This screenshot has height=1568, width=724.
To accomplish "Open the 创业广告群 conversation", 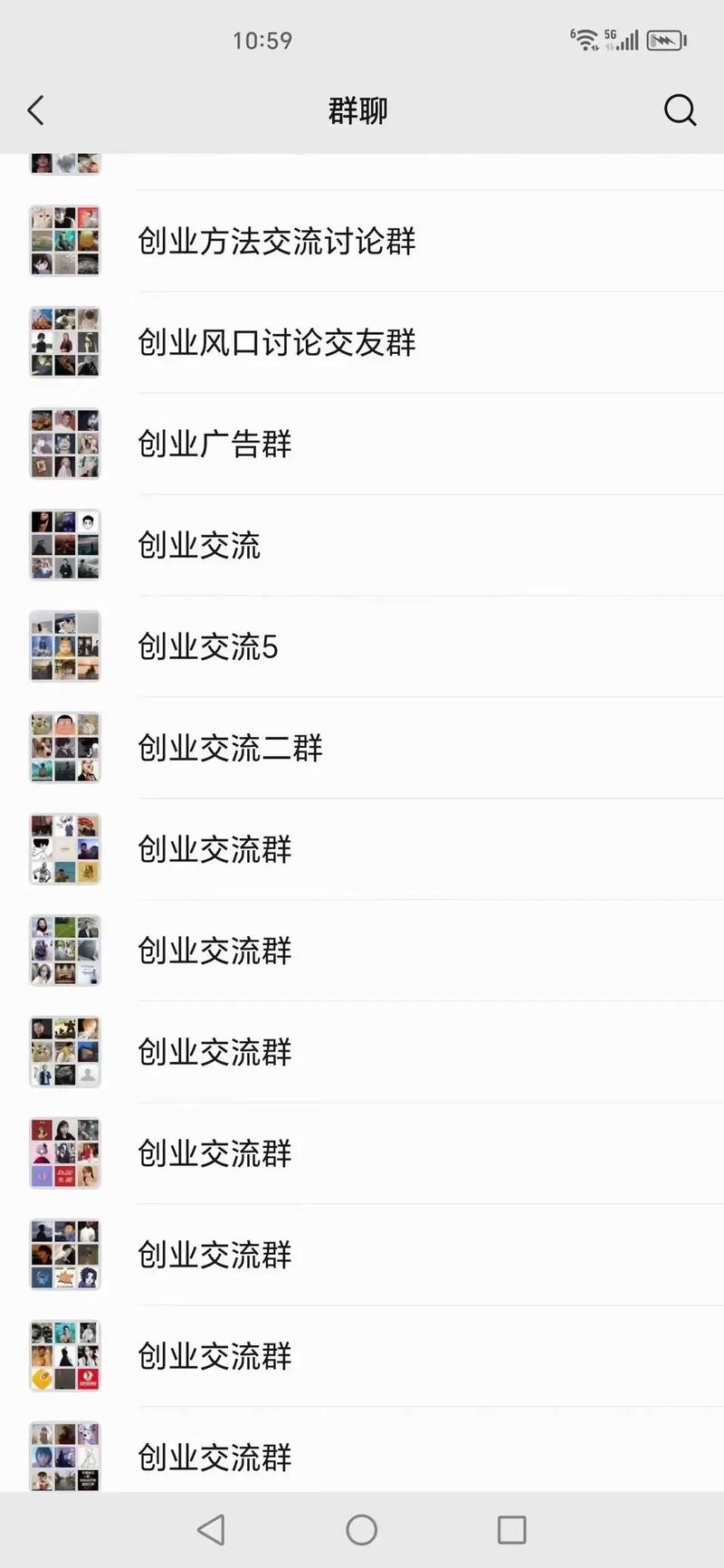I will click(x=214, y=444).
